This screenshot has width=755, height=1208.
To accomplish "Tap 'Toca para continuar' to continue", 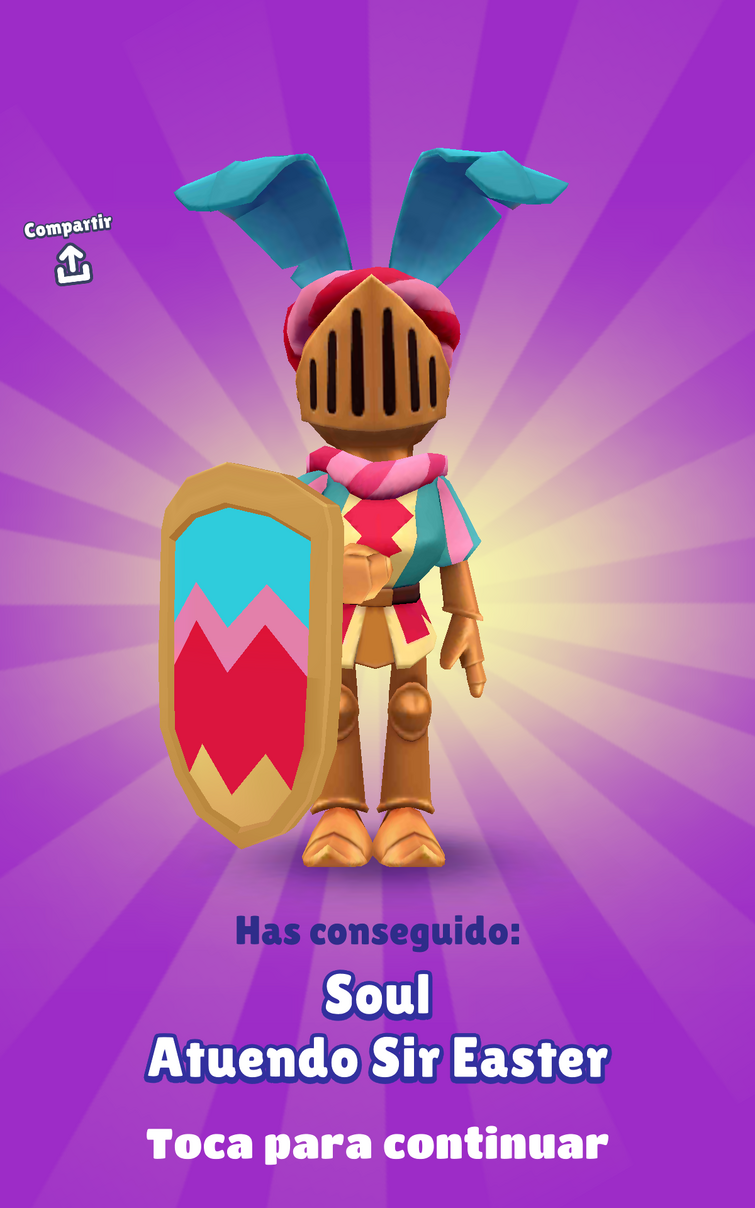I will (377, 1143).
